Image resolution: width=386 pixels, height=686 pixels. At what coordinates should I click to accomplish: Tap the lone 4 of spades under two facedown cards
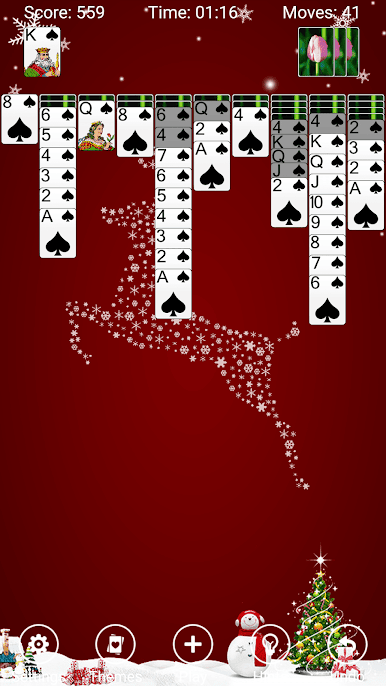click(x=250, y=132)
